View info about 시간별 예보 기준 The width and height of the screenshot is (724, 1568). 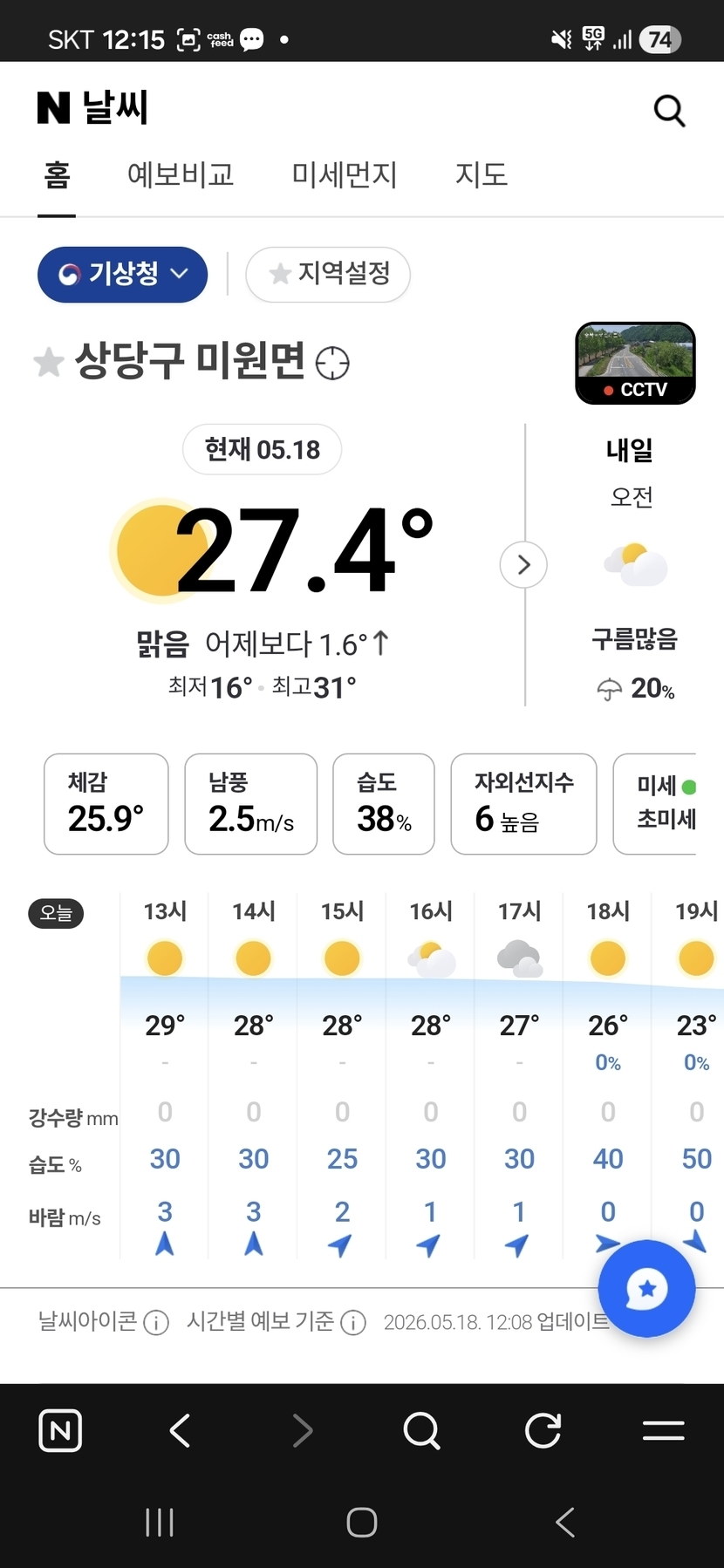point(353,1323)
